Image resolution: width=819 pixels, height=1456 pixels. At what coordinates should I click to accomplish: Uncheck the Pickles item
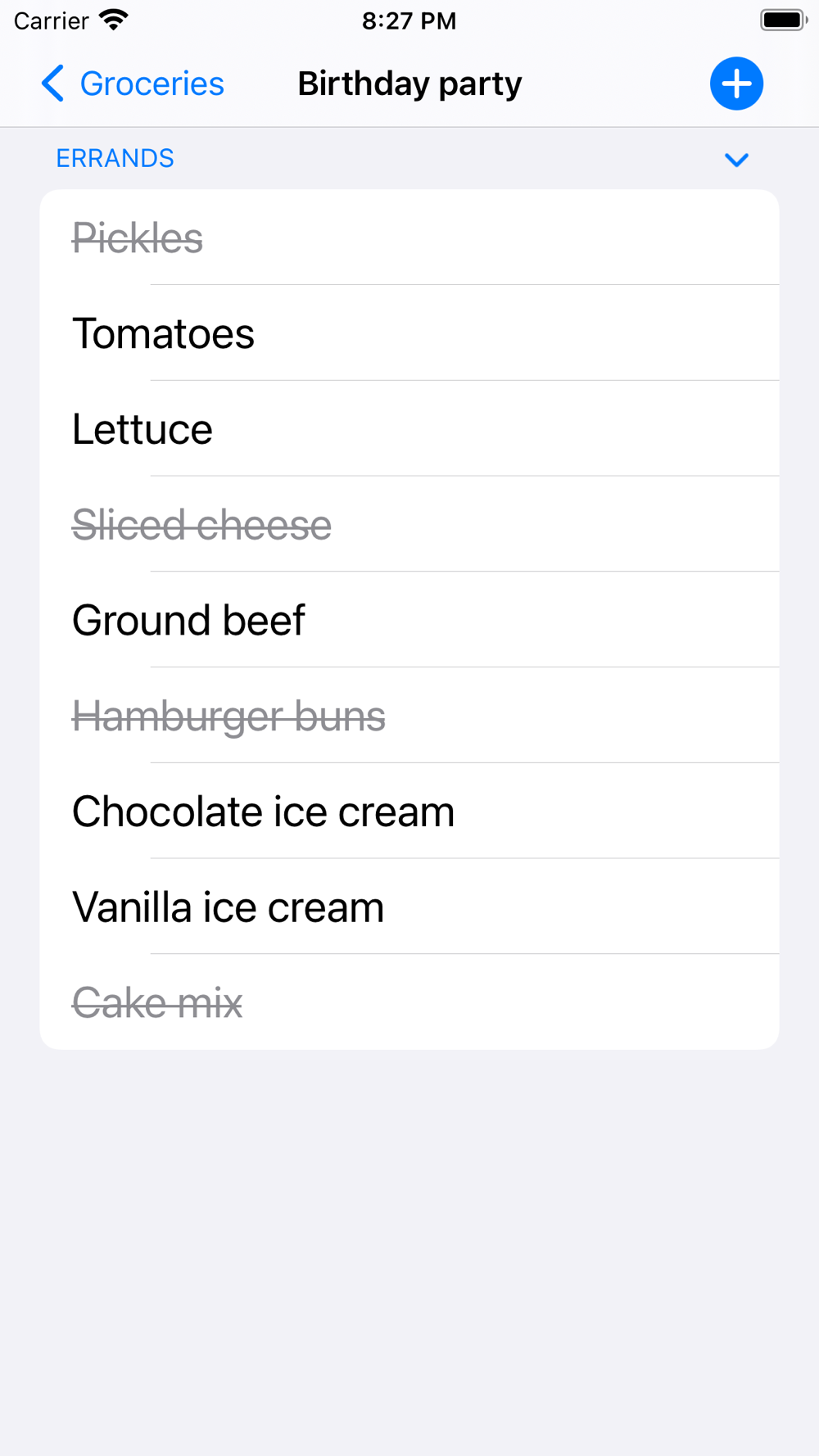coord(409,237)
